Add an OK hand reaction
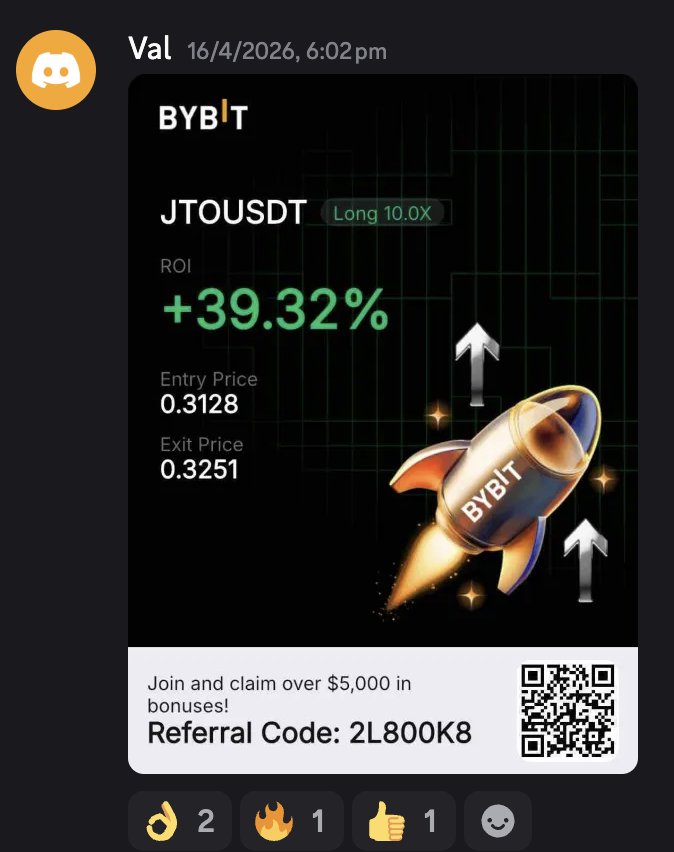The image size is (674, 852). tap(180, 822)
